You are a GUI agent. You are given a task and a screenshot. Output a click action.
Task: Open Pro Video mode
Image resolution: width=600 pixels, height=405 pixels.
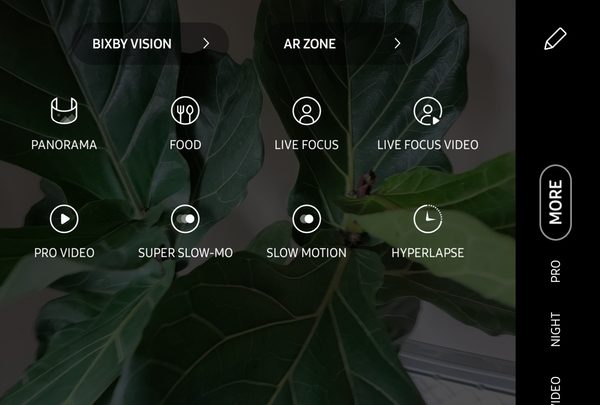click(x=64, y=232)
